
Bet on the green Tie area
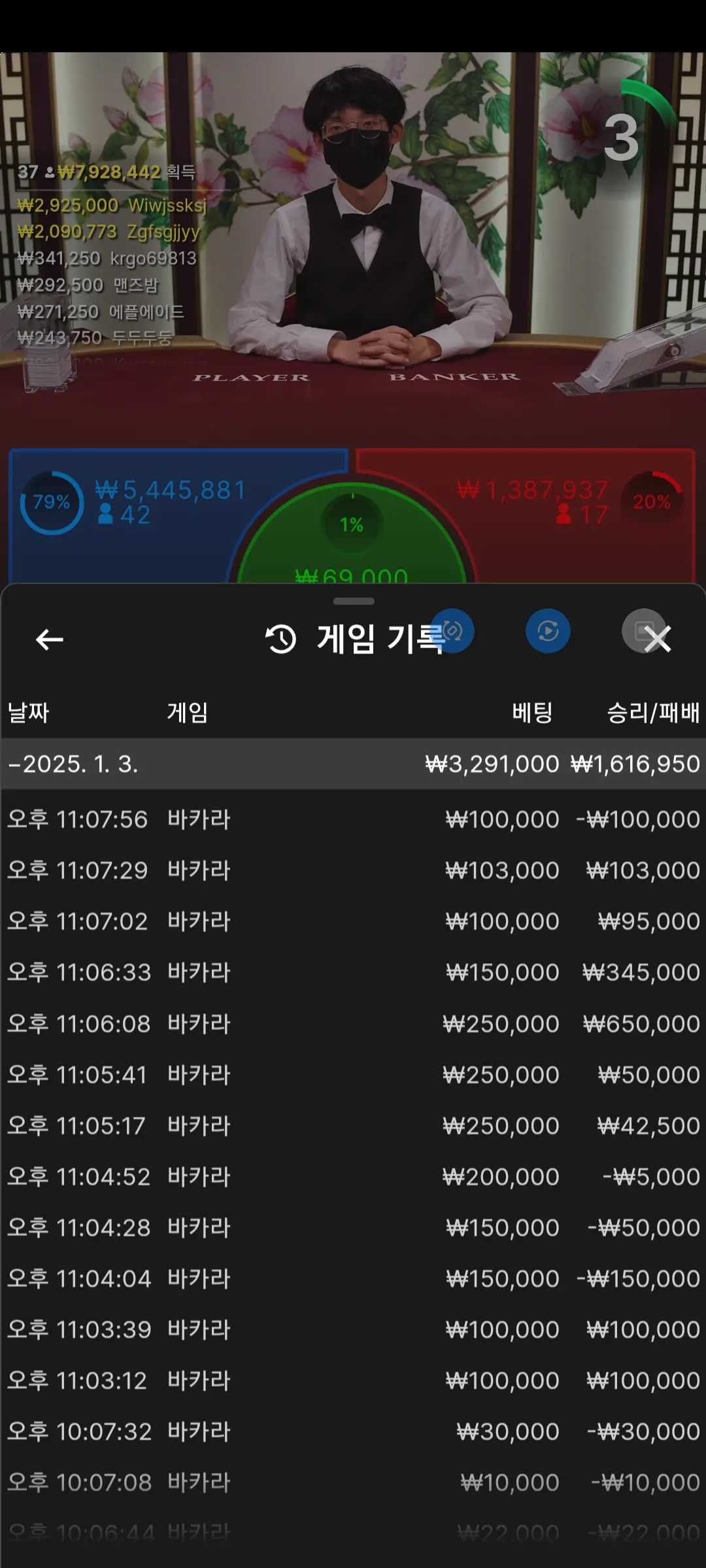352,549
